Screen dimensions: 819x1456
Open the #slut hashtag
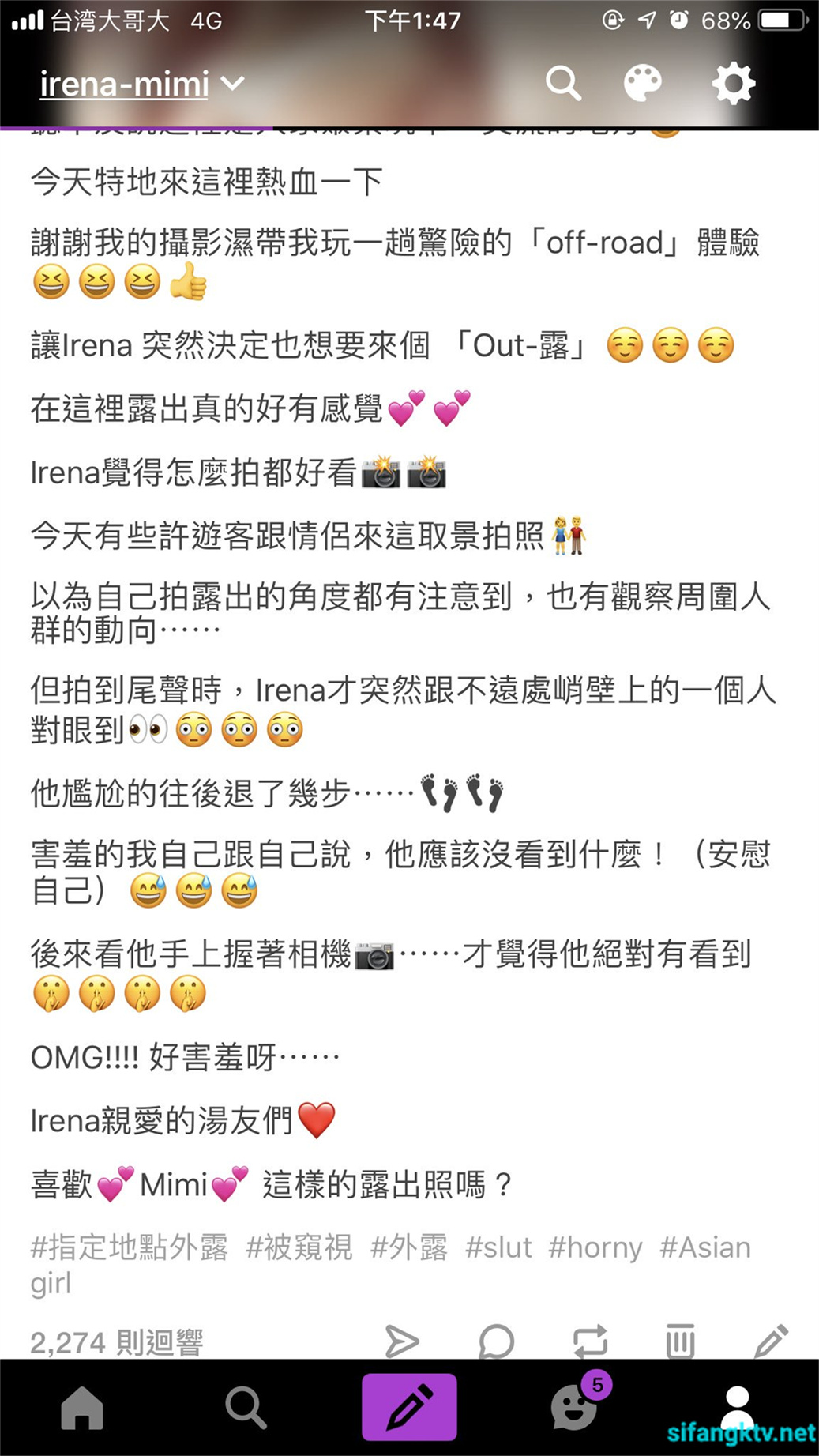[498, 1247]
